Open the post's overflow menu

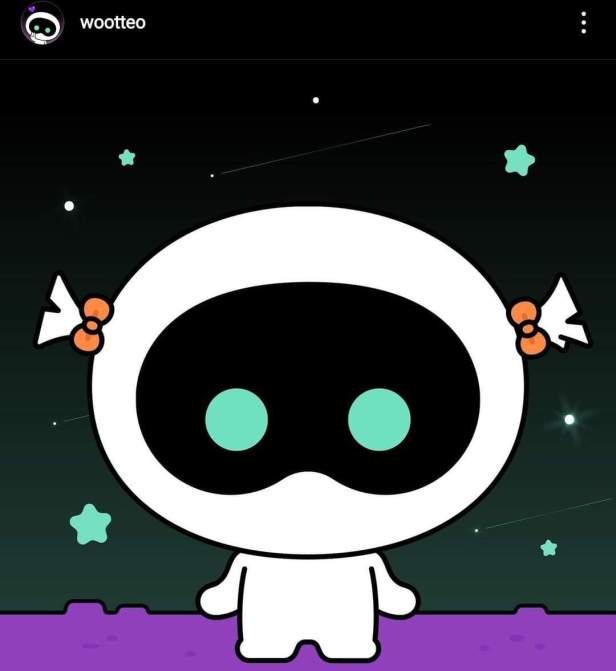[584, 23]
